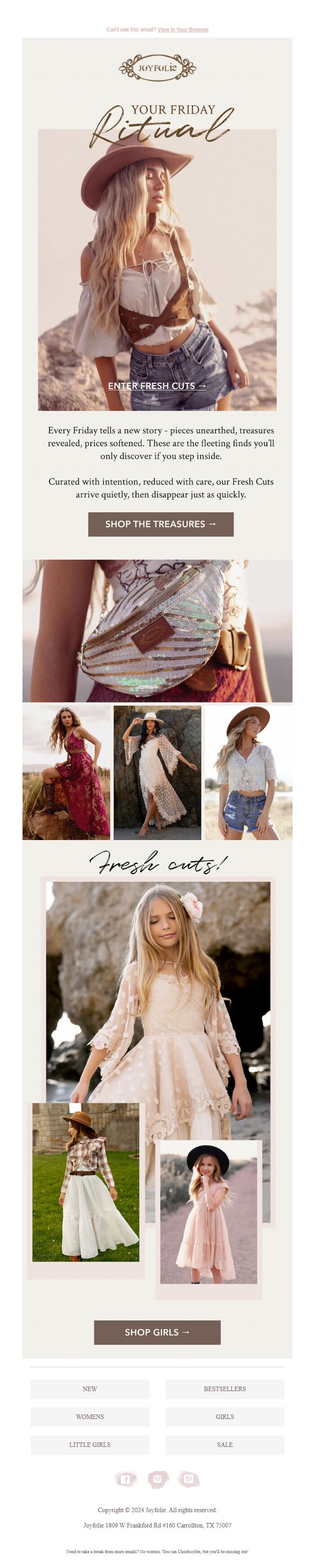Tap the Enter Fresh Cuts link

[x=157, y=385]
